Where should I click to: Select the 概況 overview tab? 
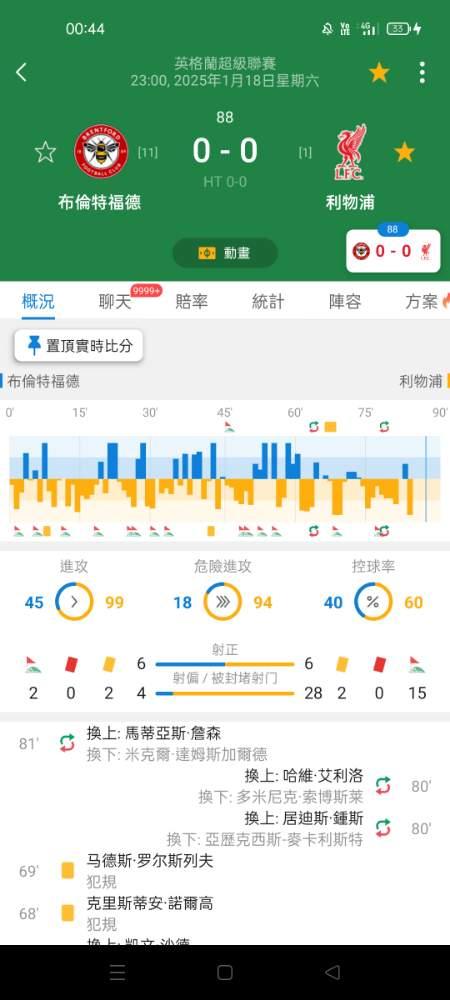(38, 301)
